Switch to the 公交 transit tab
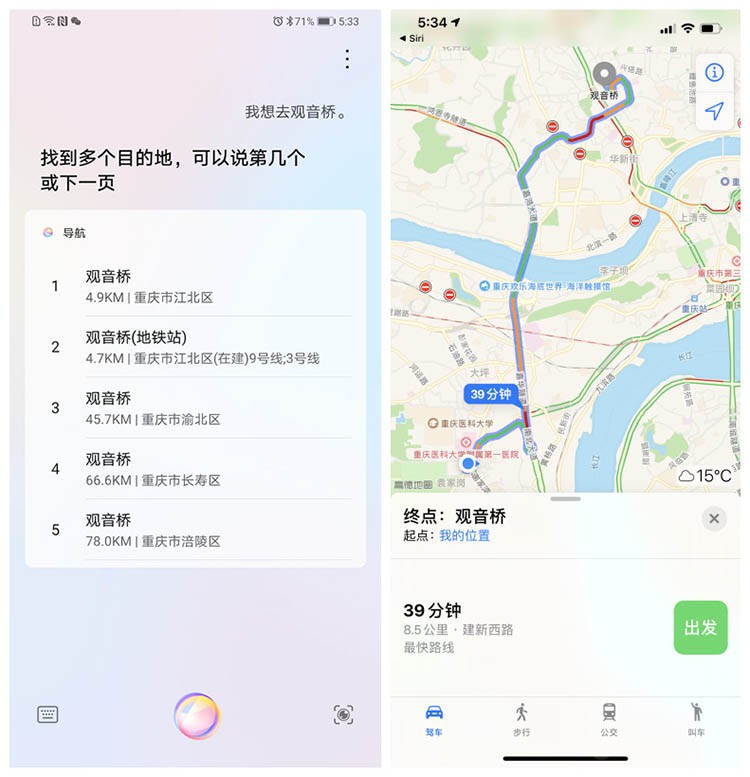Viewport: 750px width, 777px height. [x=609, y=719]
